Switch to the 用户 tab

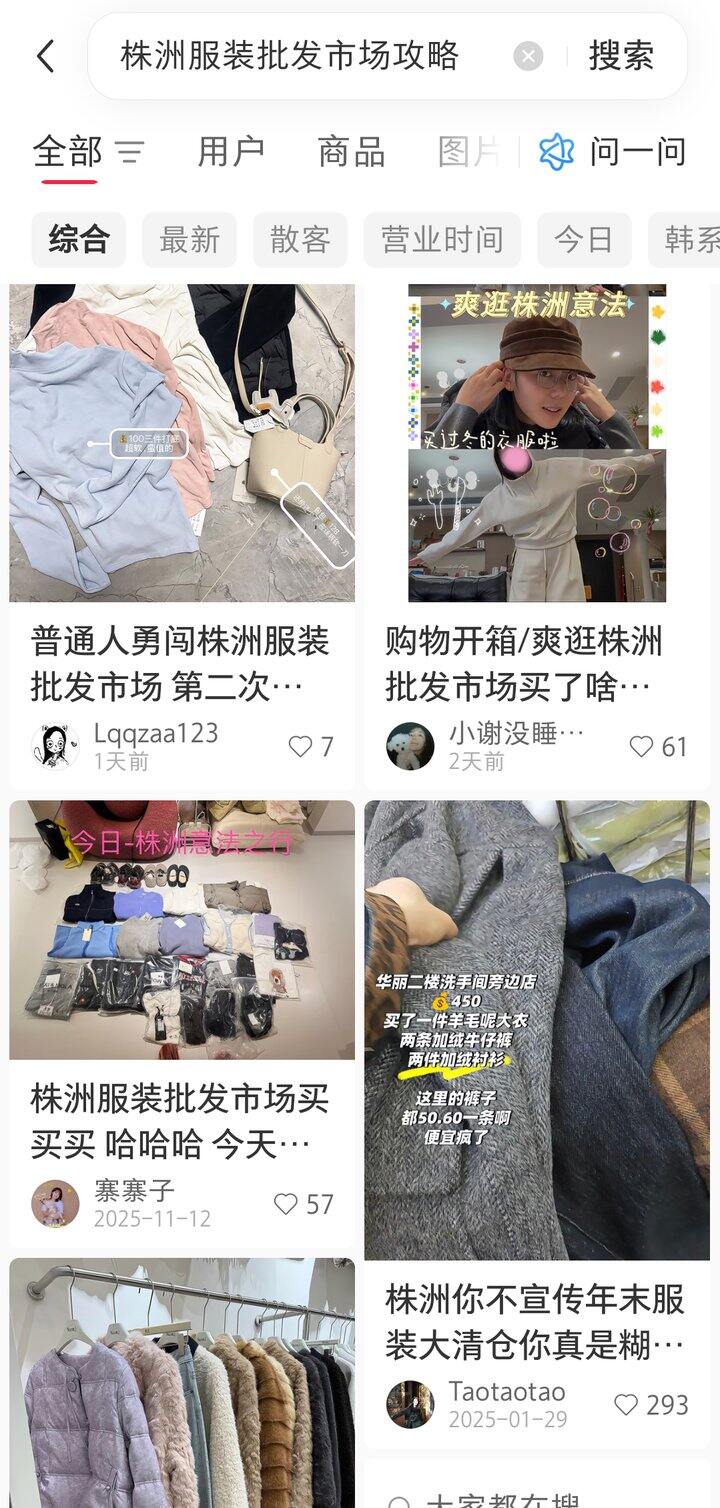[x=231, y=152]
